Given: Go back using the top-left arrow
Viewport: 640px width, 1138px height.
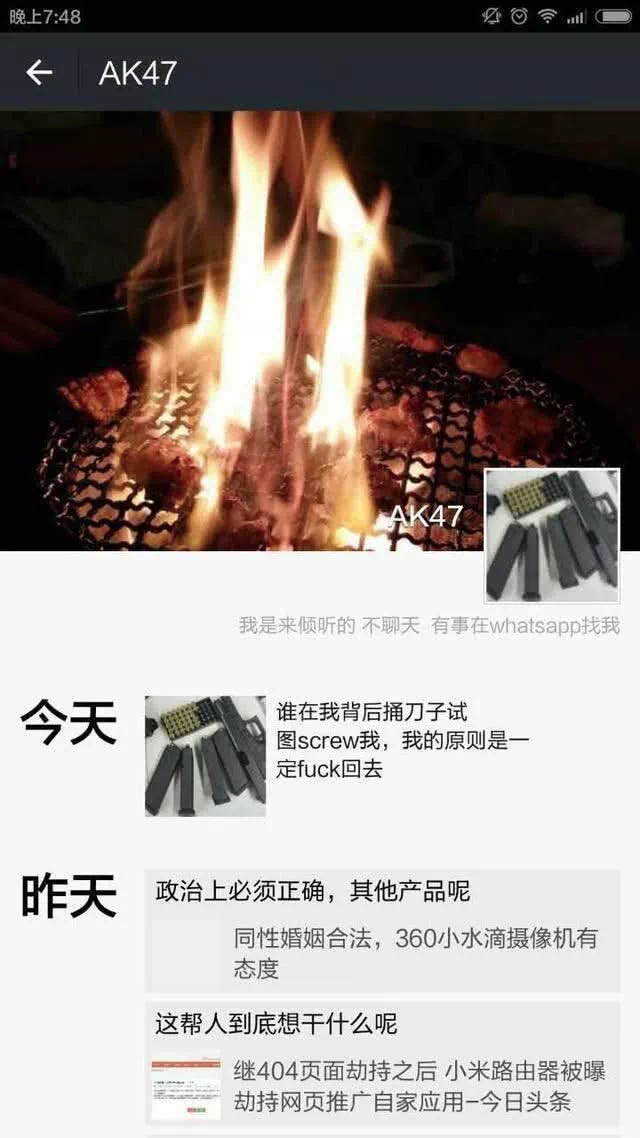Looking at the screenshot, I should point(39,72).
